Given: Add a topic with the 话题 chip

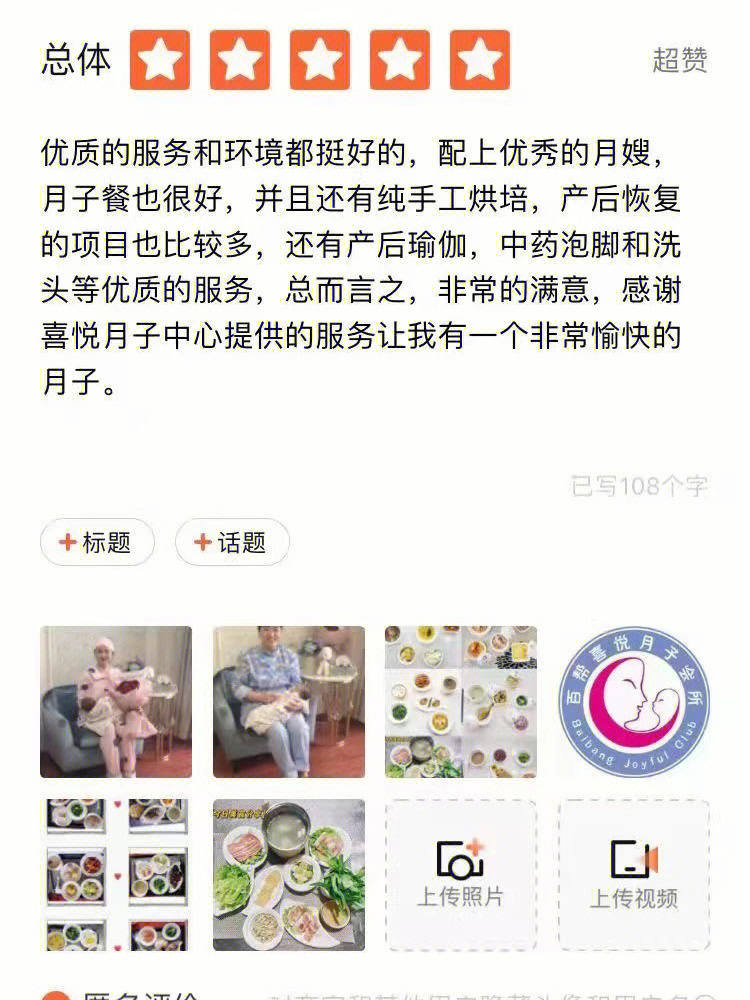Looking at the screenshot, I should [x=232, y=543].
